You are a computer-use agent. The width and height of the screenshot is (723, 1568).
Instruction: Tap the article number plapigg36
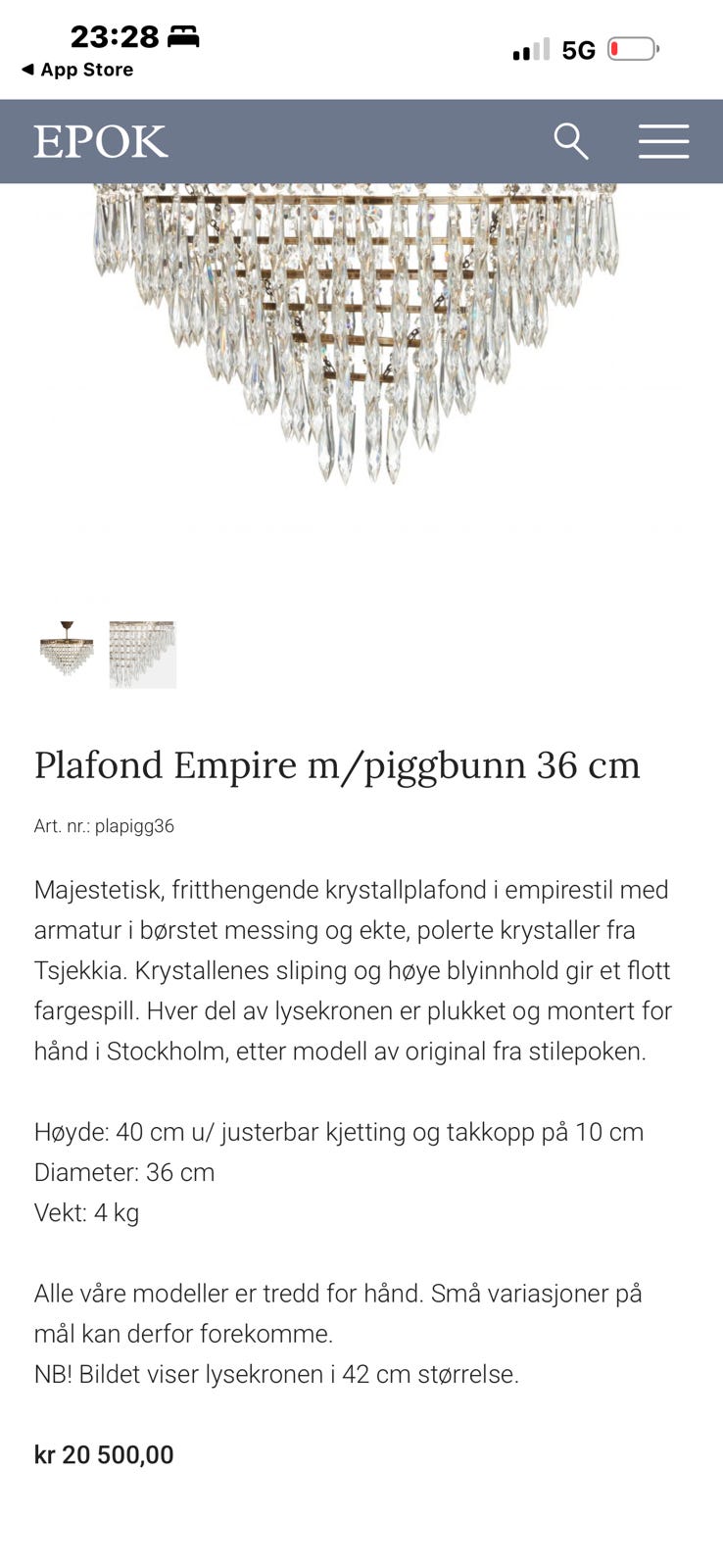pos(103,826)
